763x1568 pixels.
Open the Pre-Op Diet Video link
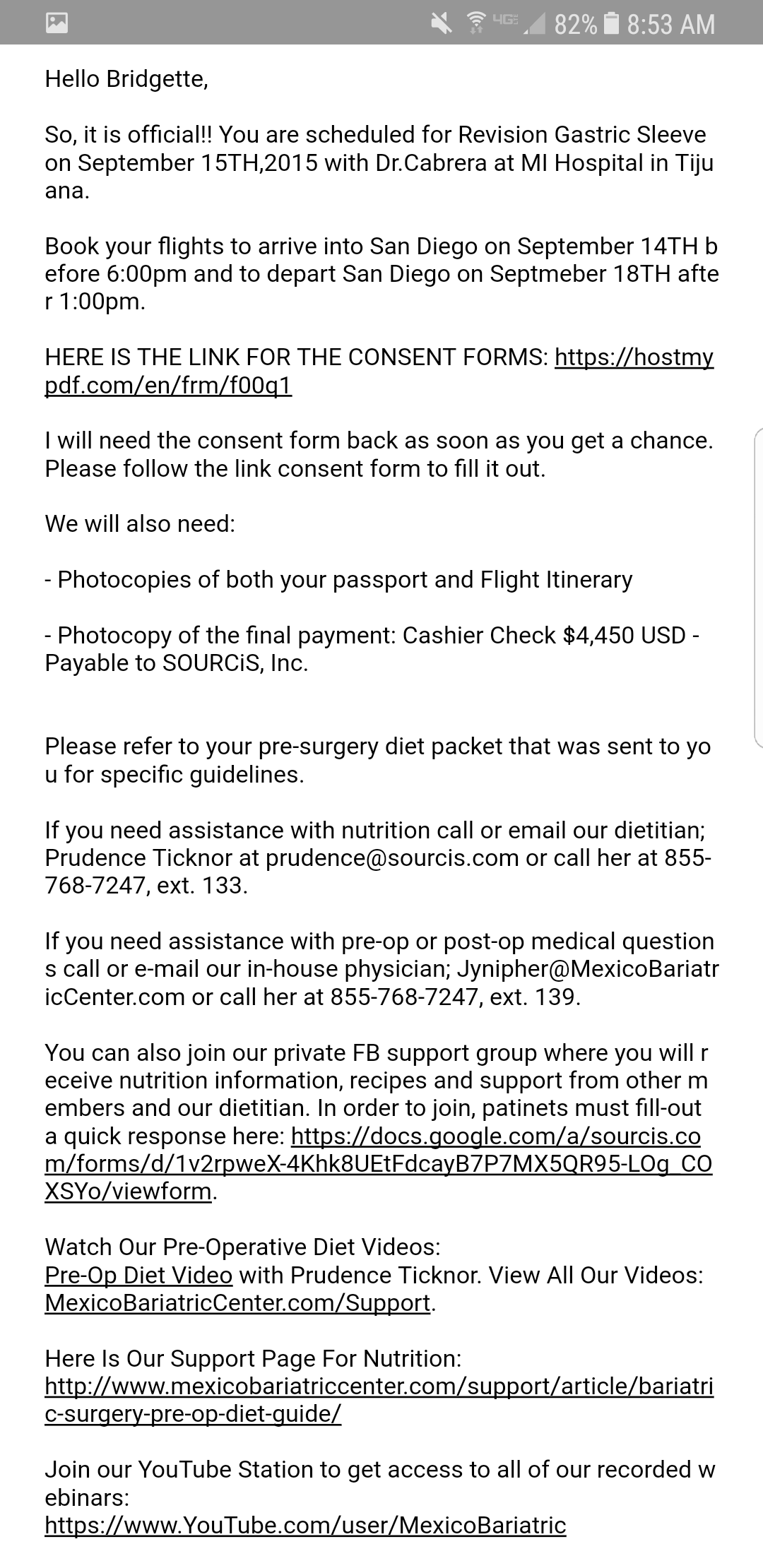click(138, 1275)
